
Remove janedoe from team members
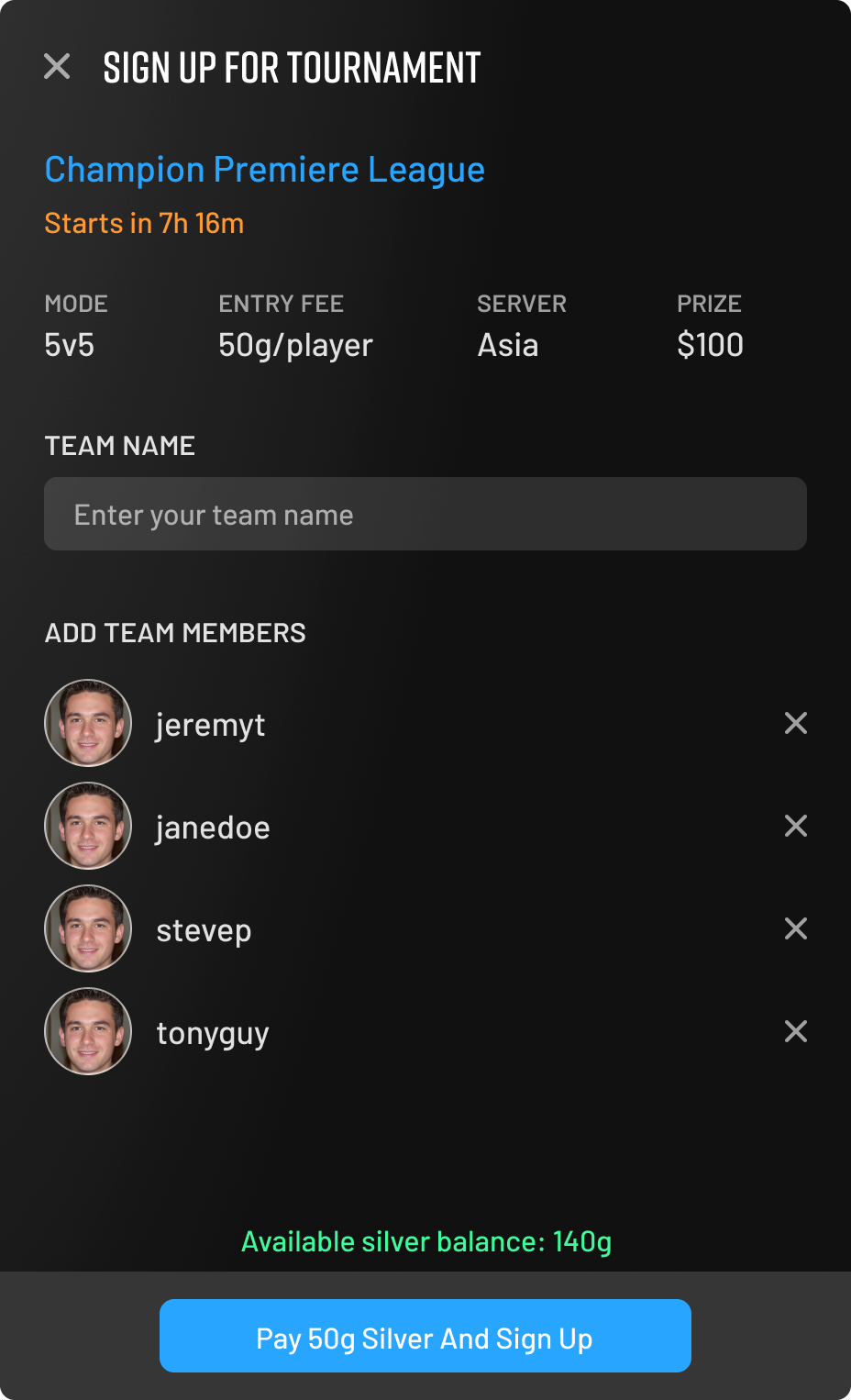(x=796, y=826)
